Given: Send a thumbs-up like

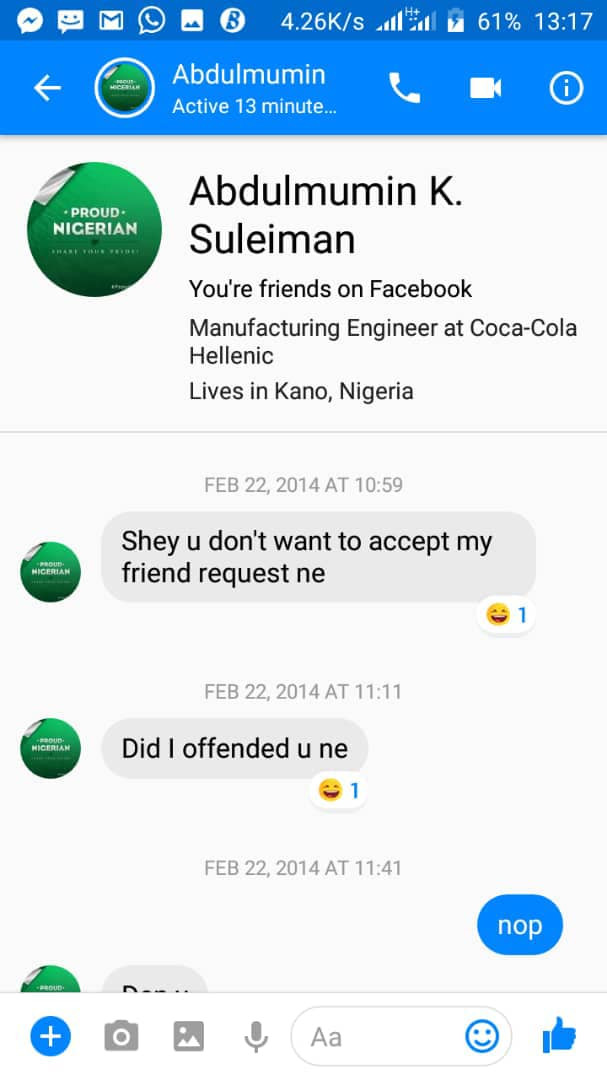Looking at the screenshot, I should [560, 1036].
